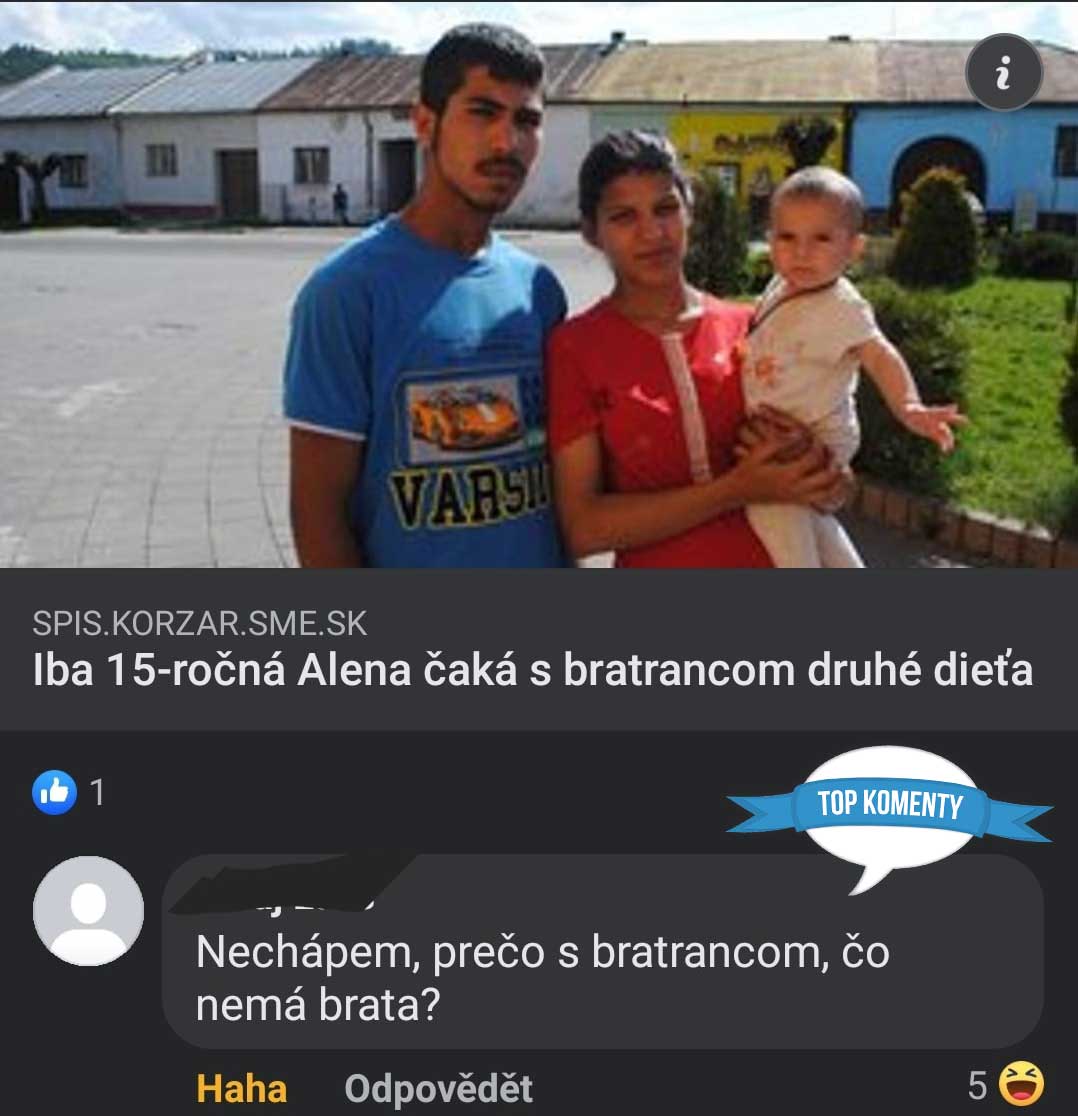Open the commenter's profile avatar

click(x=88, y=910)
